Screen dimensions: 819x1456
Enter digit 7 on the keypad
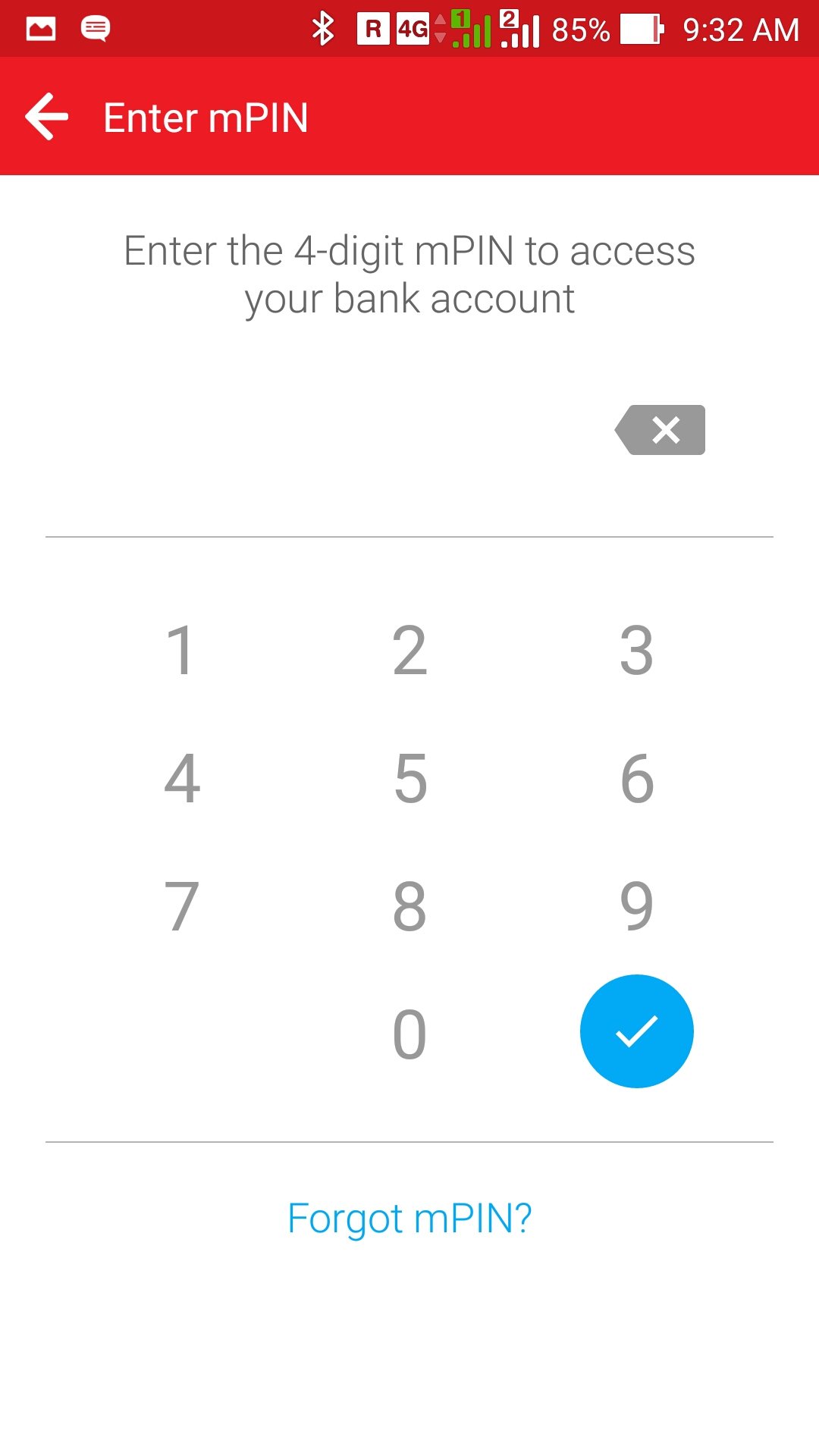click(182, 905)
